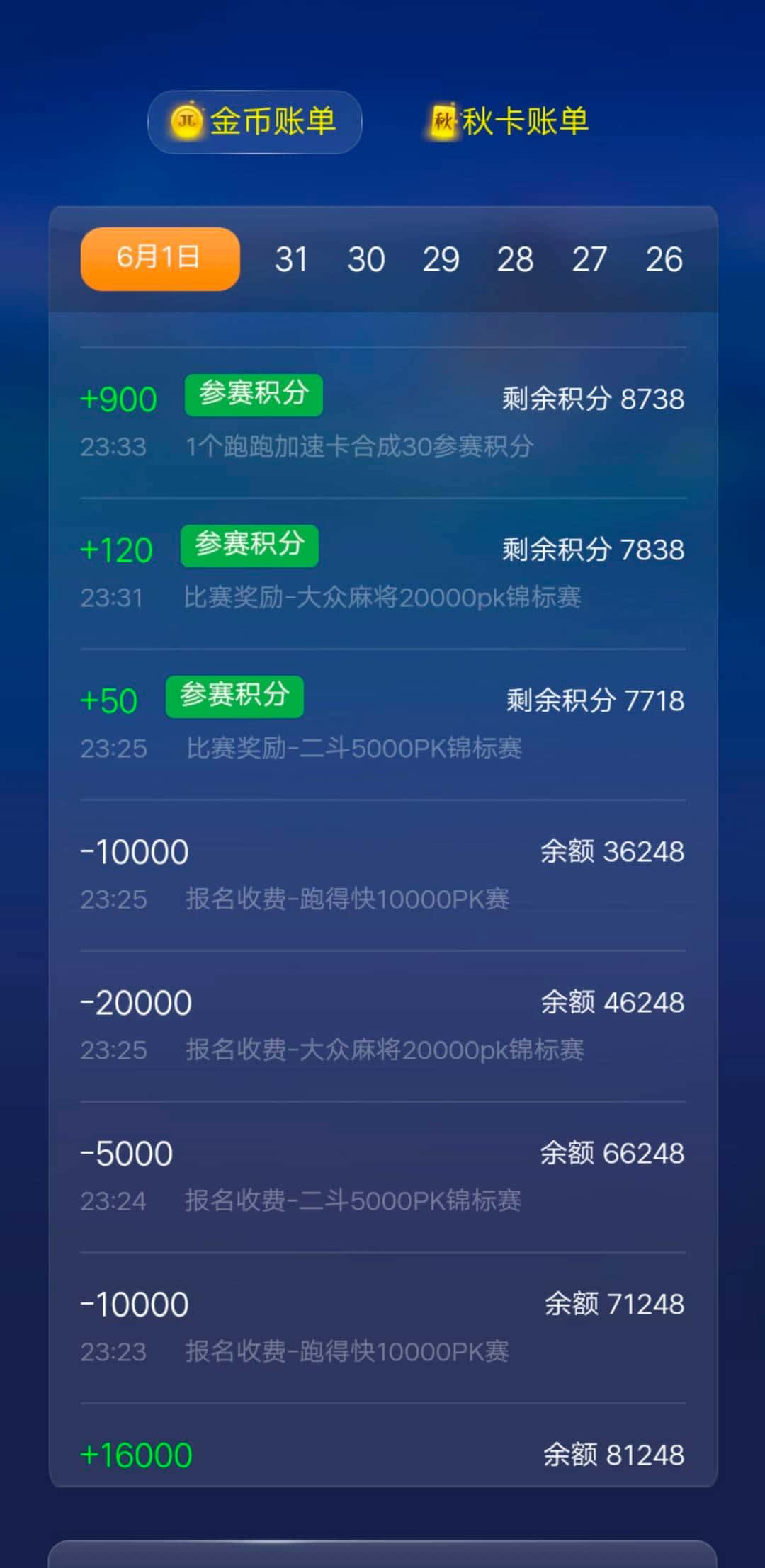The image size is (765, 1568).
Task: Open records for date 29
Action: 441,260
